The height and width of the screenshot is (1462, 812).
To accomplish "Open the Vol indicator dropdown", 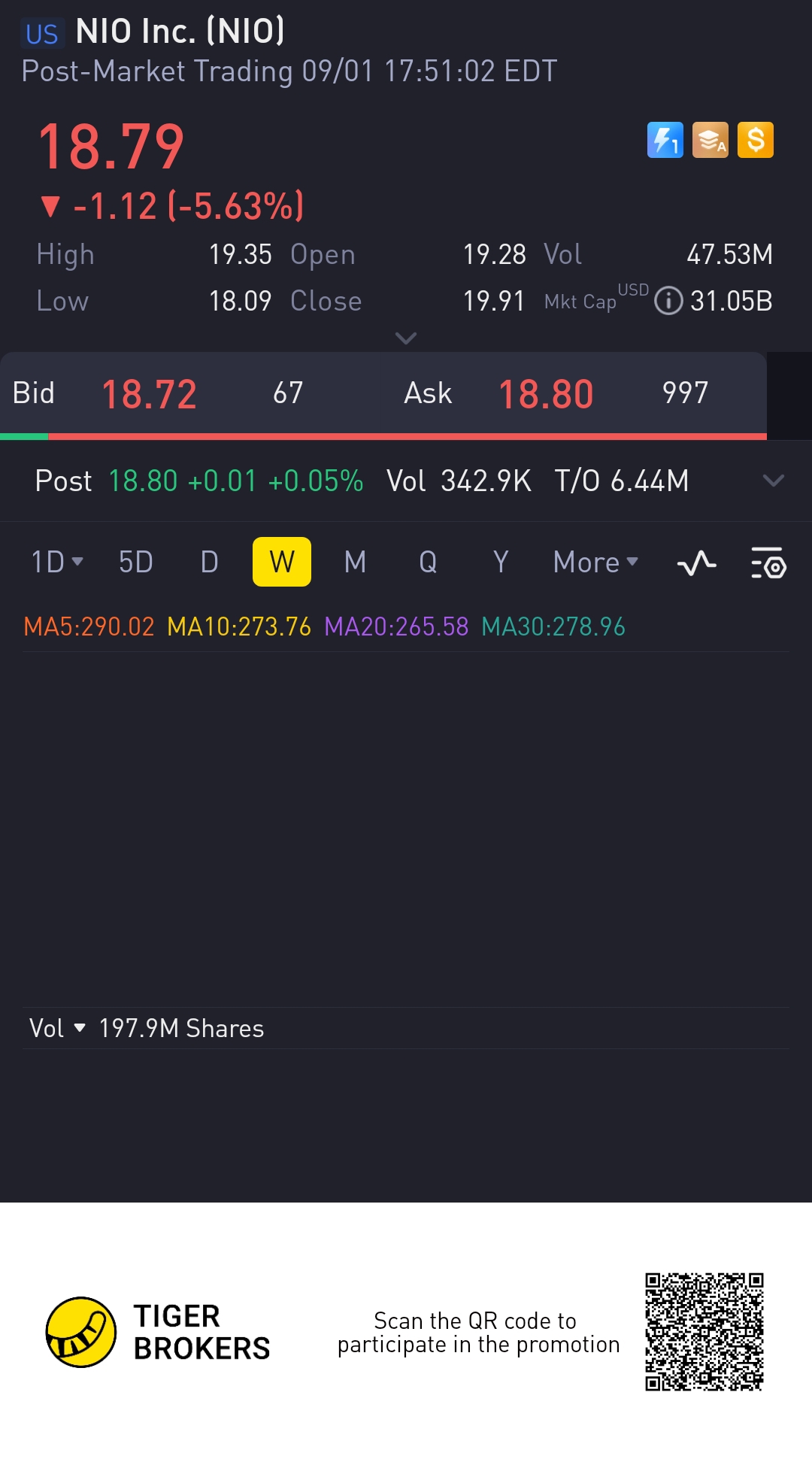I will tap(58, 1028).
